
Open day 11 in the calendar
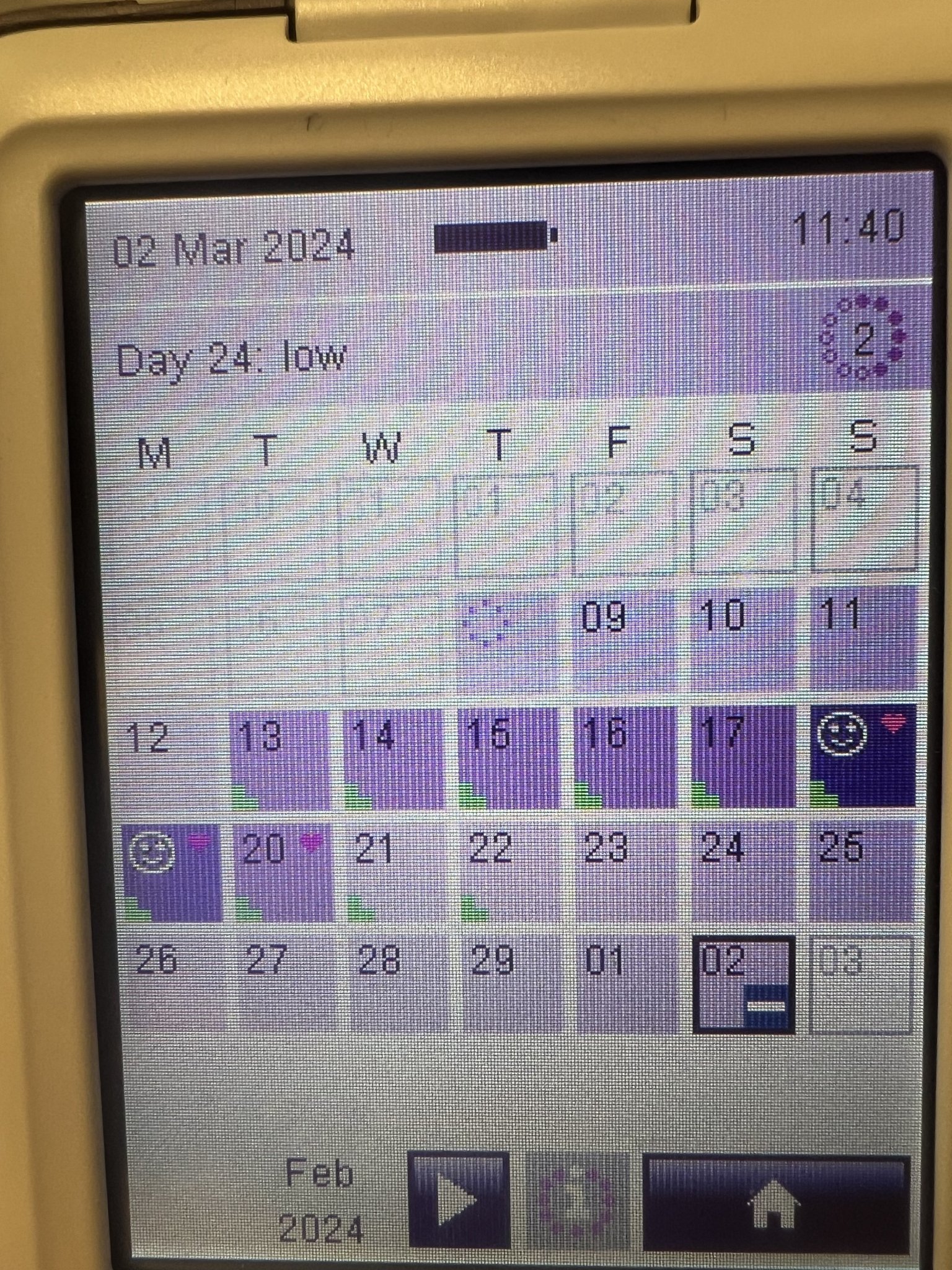click(862, 638)
